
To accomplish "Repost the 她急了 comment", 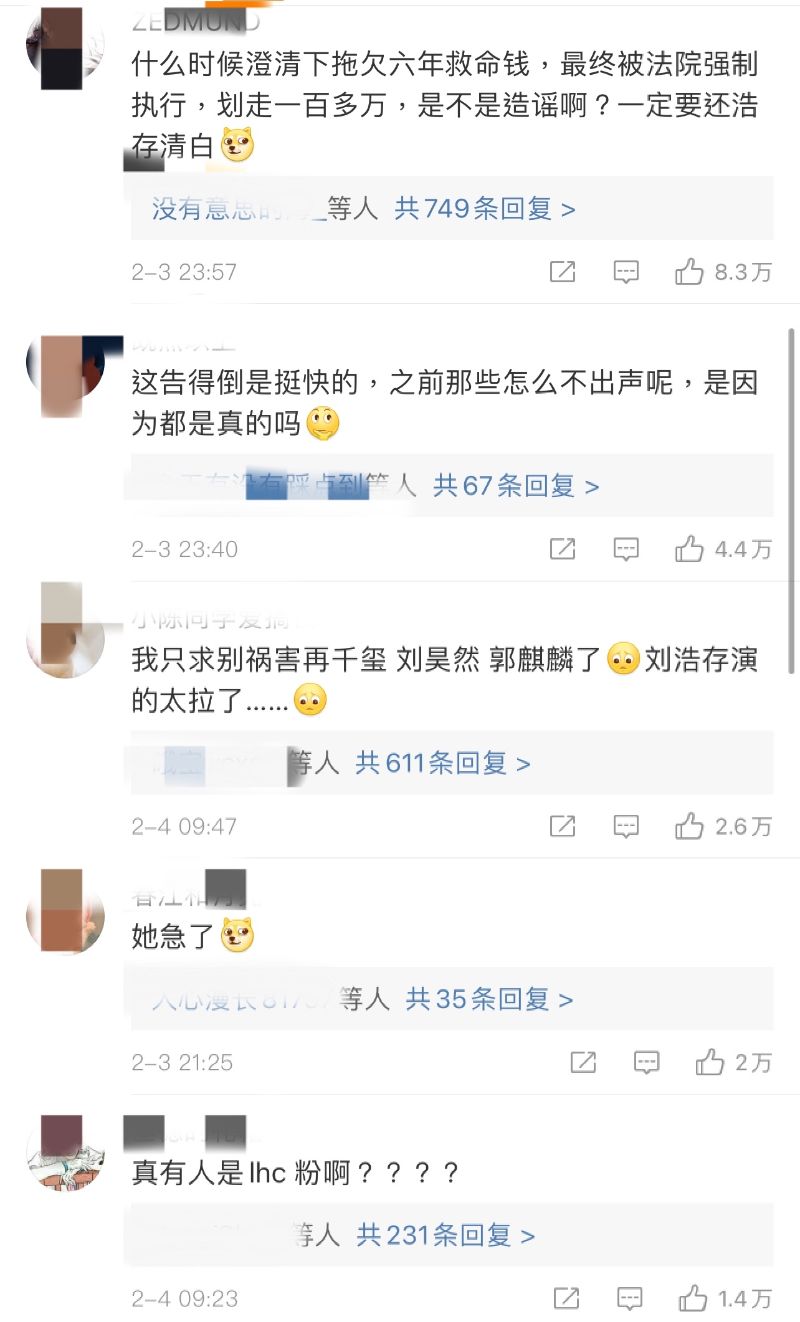I will click(583, 1062).
